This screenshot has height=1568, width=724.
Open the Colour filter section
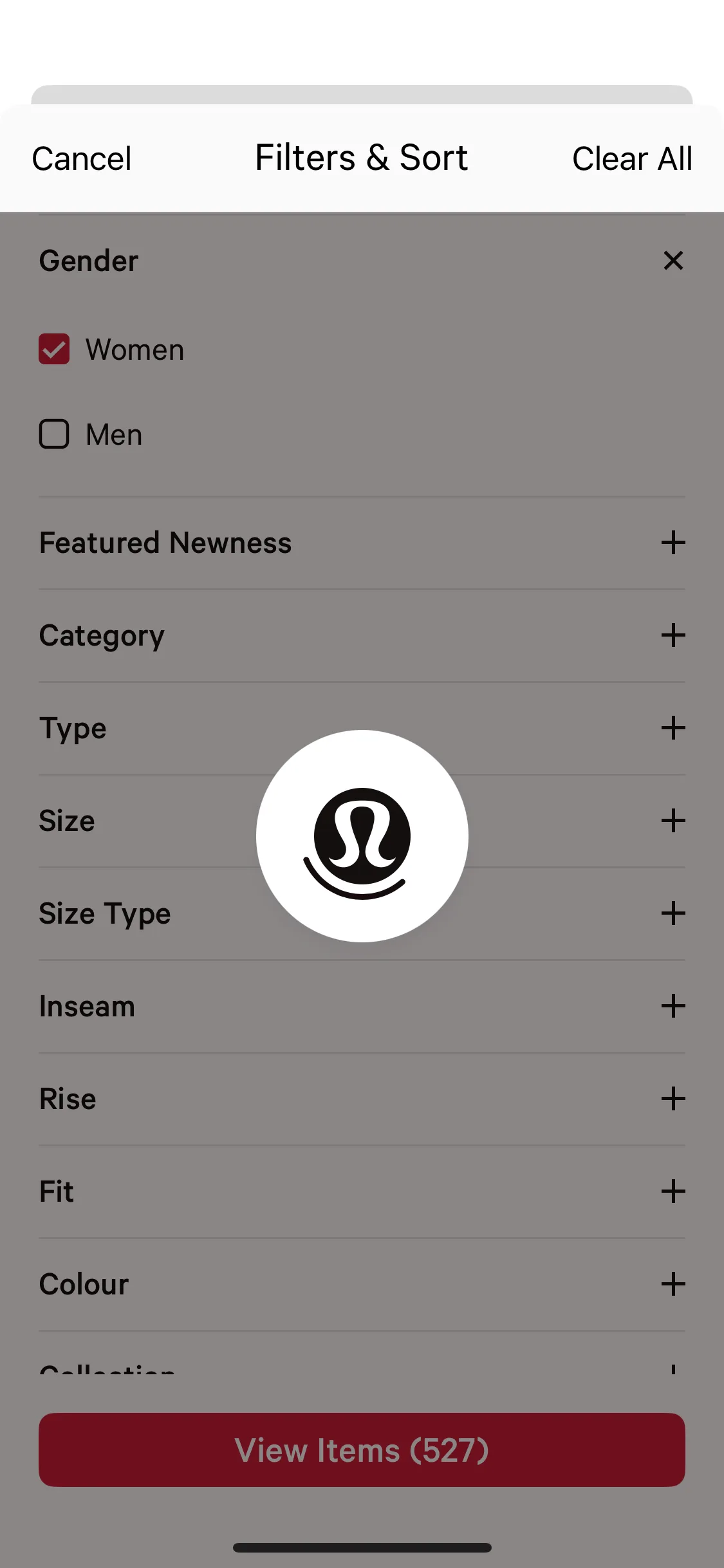(x=673, y=1284)
